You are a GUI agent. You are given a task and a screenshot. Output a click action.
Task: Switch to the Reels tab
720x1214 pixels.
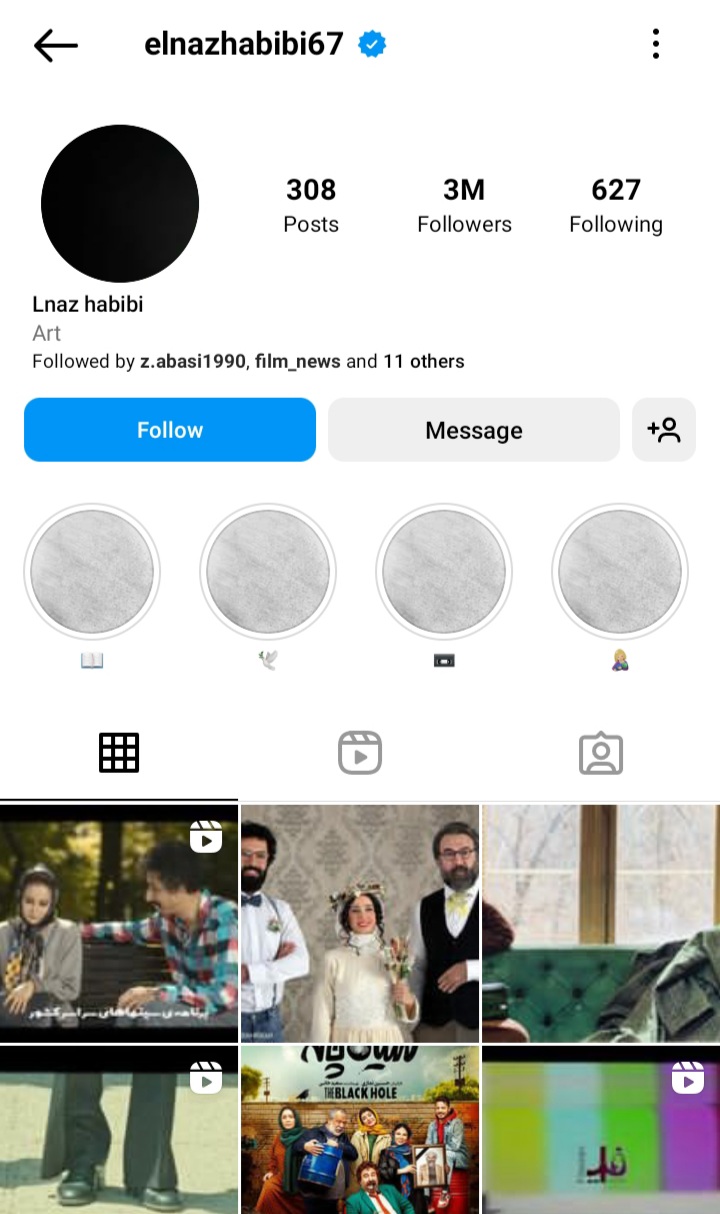(x=360, y=753)
